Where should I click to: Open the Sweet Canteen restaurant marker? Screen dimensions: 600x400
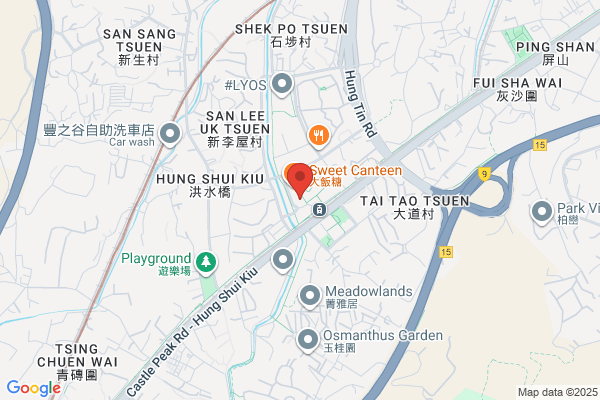click(x=290, y=172)
